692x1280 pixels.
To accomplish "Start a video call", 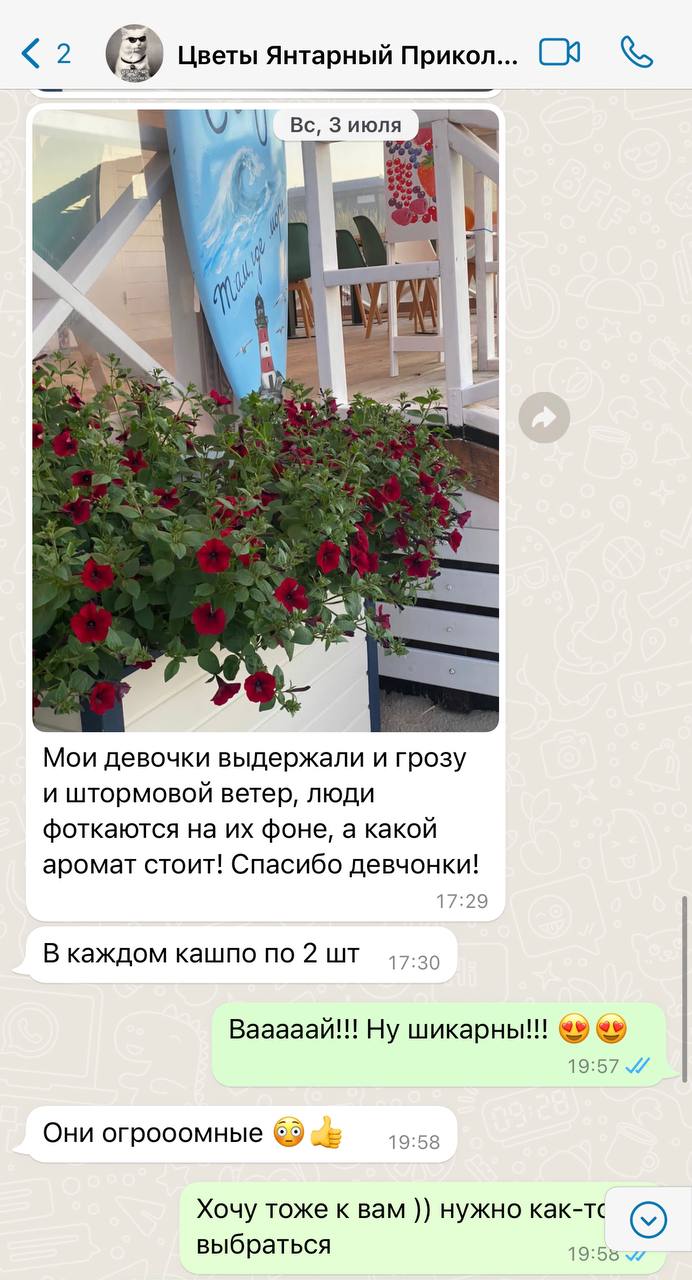I will 560,52.
